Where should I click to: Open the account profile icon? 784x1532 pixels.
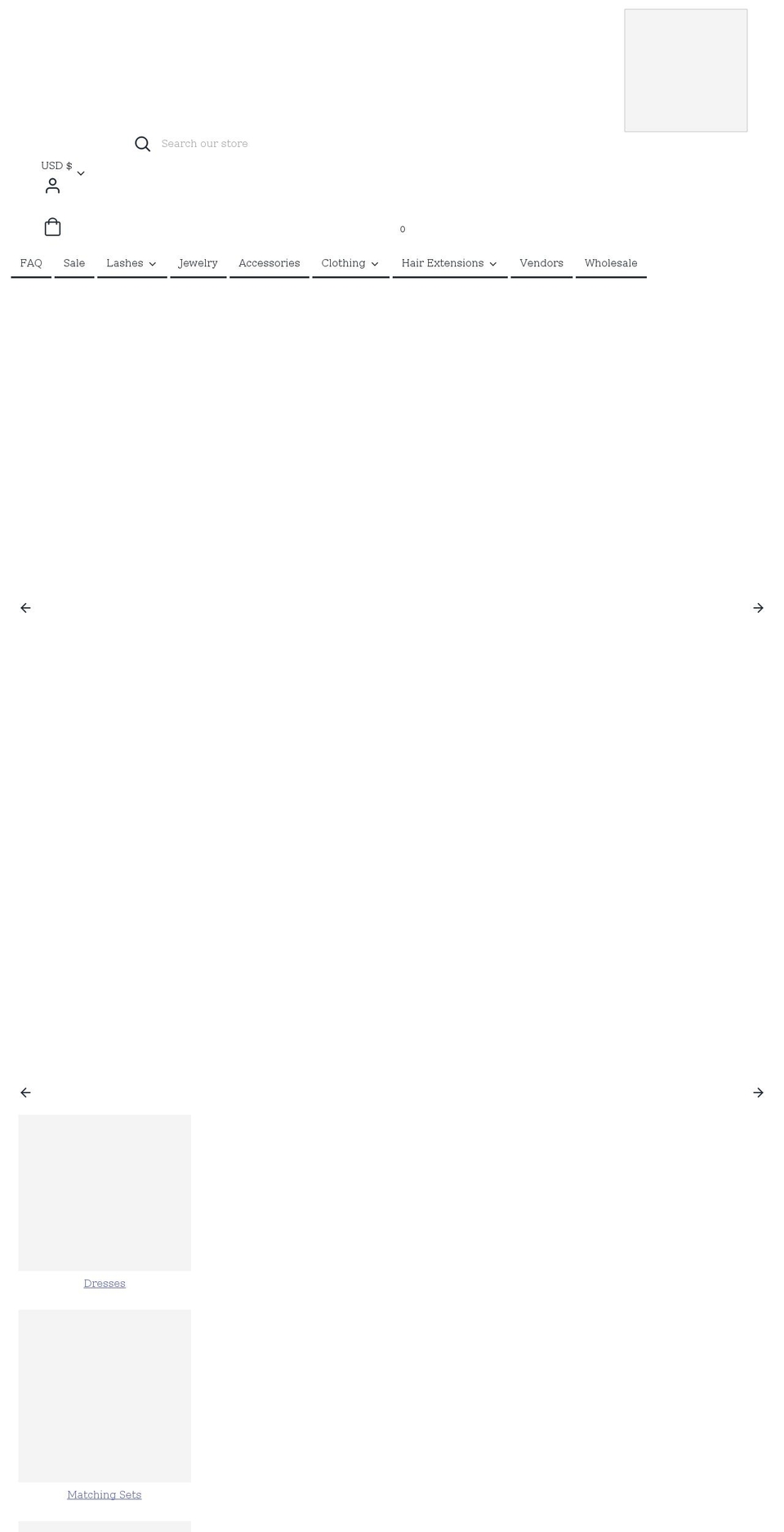(x=52, y=186)
